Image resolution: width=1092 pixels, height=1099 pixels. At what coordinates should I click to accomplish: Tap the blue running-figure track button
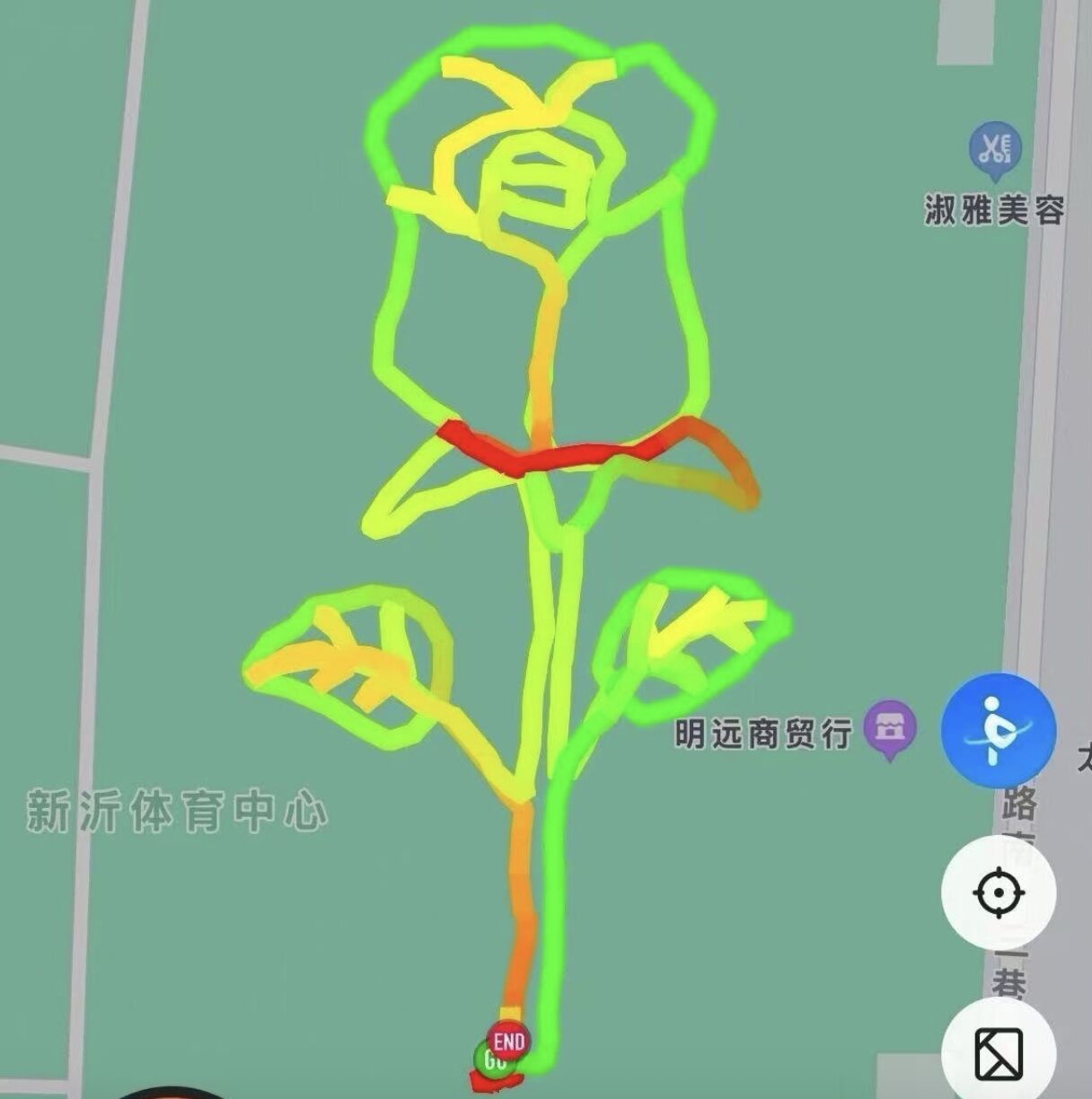tap(998, 729)
